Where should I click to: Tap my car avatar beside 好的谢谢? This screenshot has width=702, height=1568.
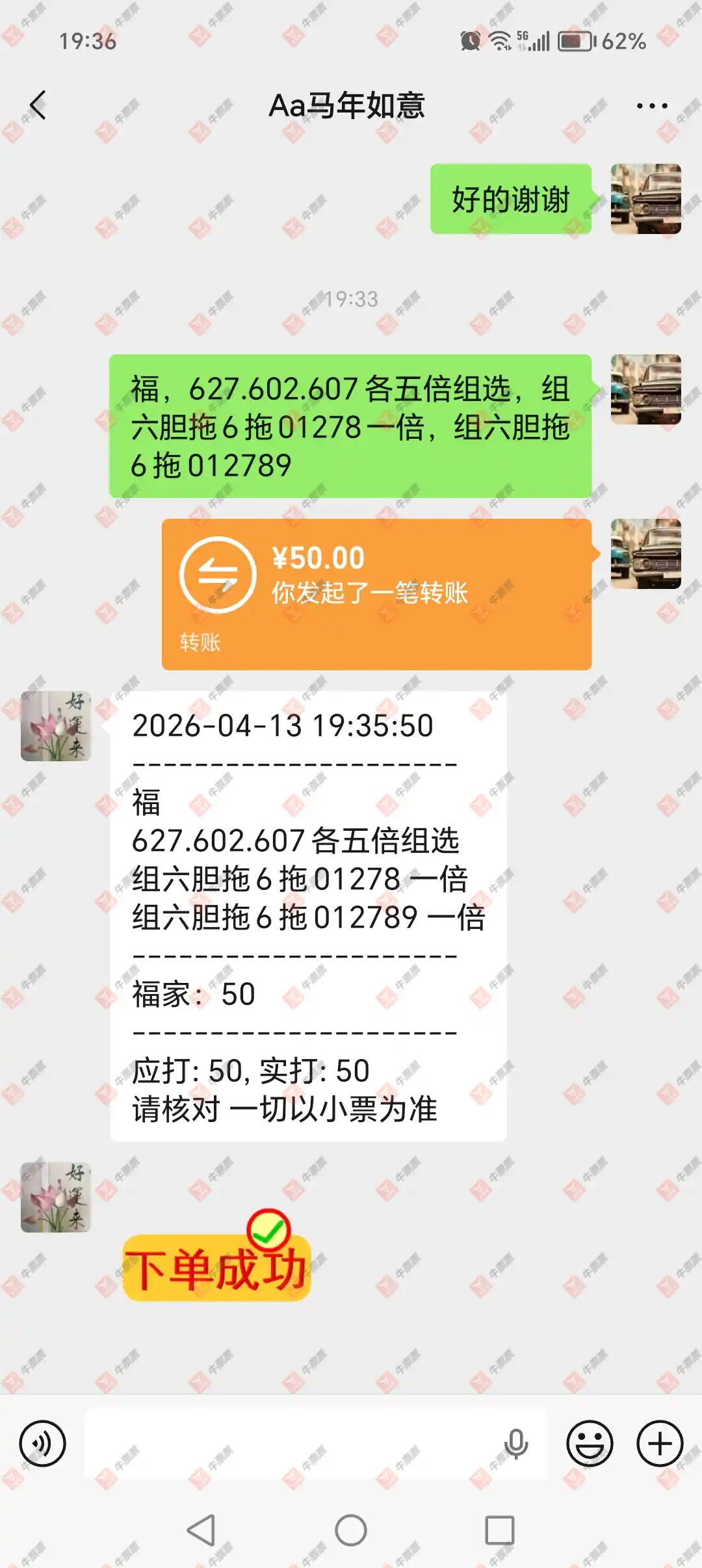point(645,199)
